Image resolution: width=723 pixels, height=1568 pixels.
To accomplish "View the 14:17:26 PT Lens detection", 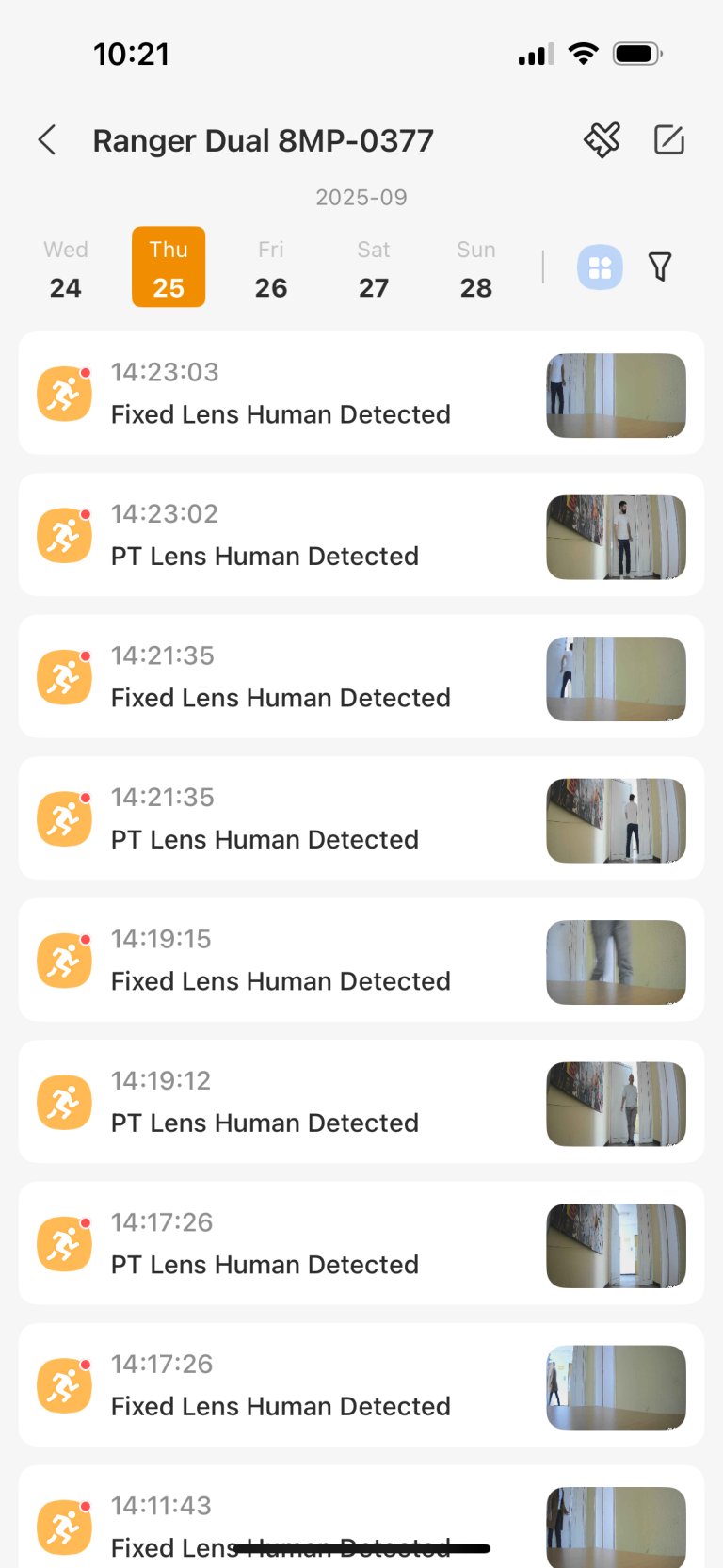I will coord(361,1244).
